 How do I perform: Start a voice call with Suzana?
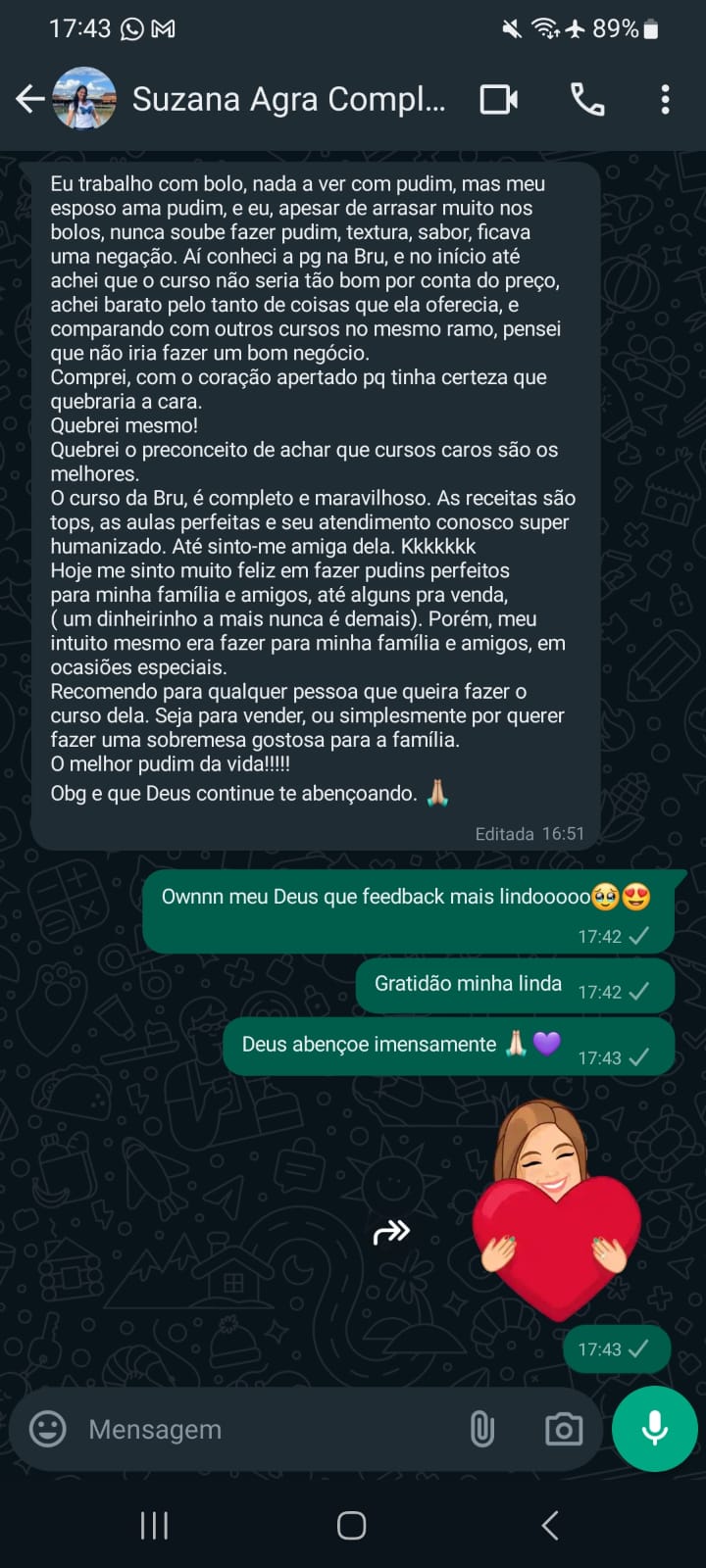pyautogui.click(x=586, y=99)
